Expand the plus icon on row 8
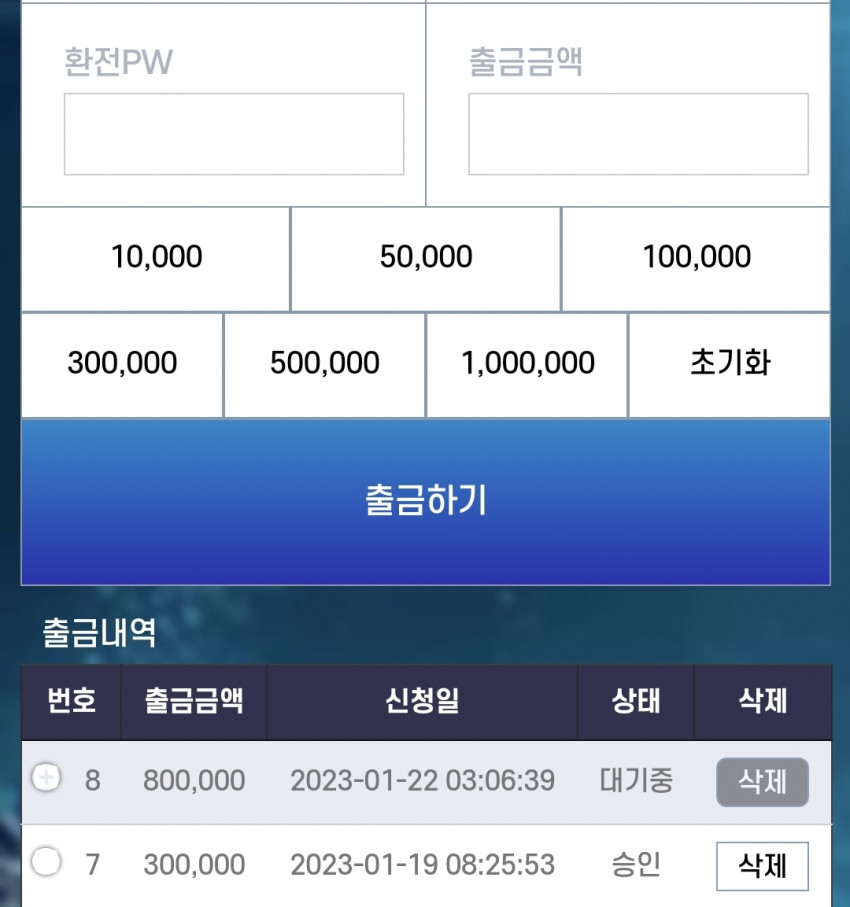850x907 pixels. click(46, 777)
